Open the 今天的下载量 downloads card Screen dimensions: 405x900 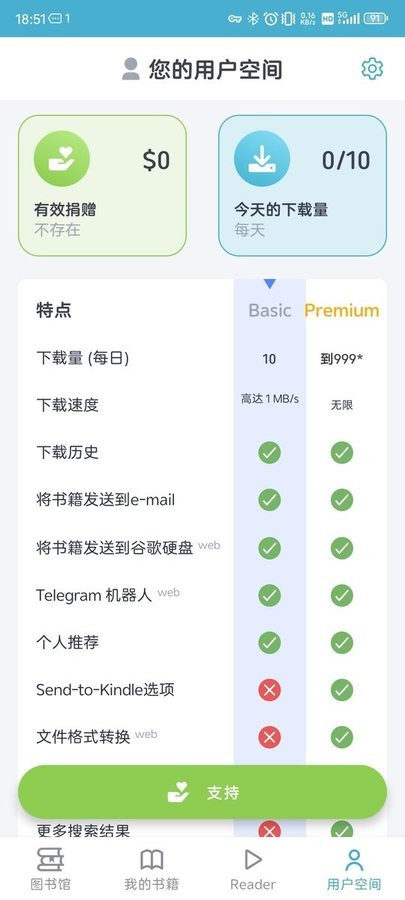pyautogui.click(x=302, y=185)
